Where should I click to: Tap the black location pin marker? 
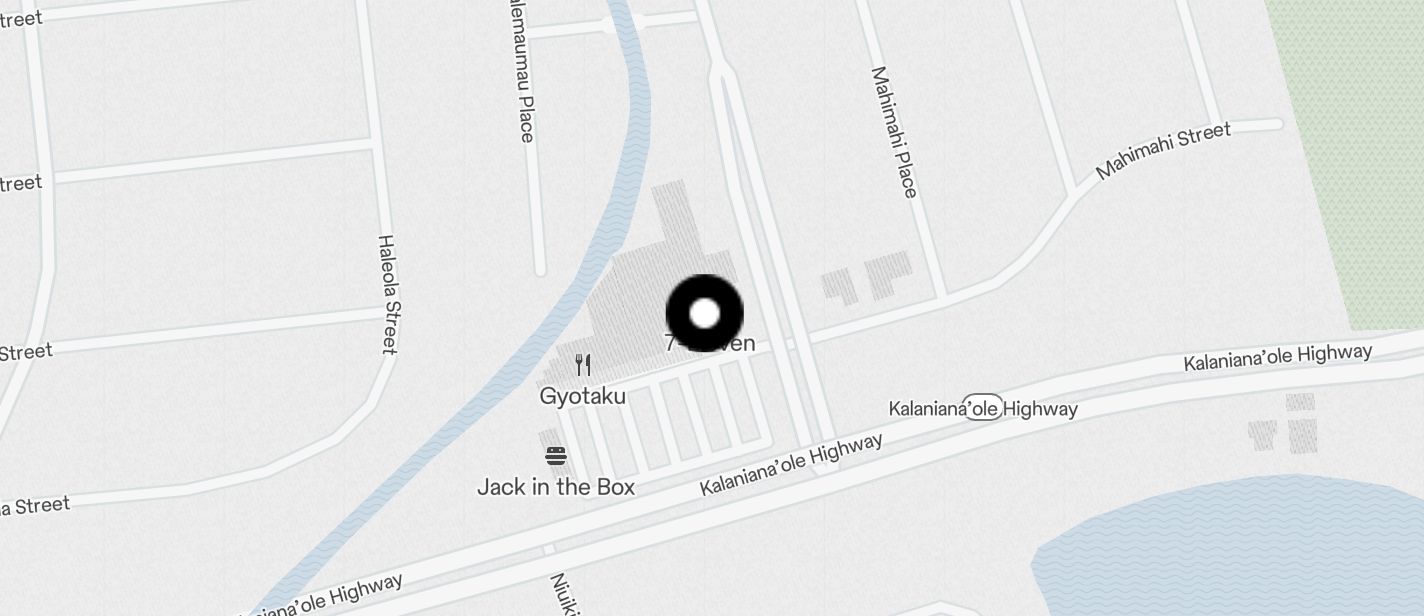[x=704, y=313]
